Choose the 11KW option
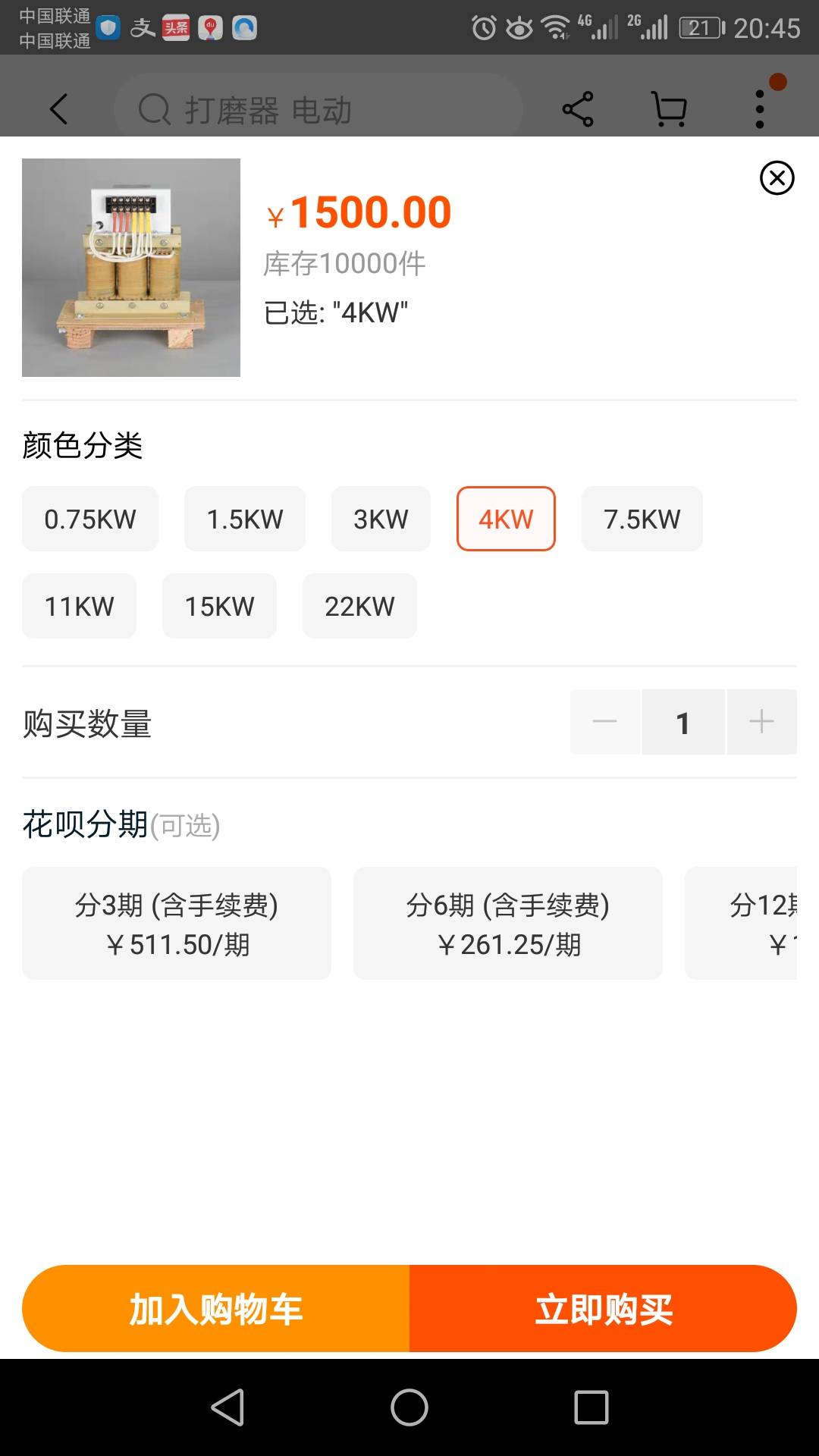 79,606
